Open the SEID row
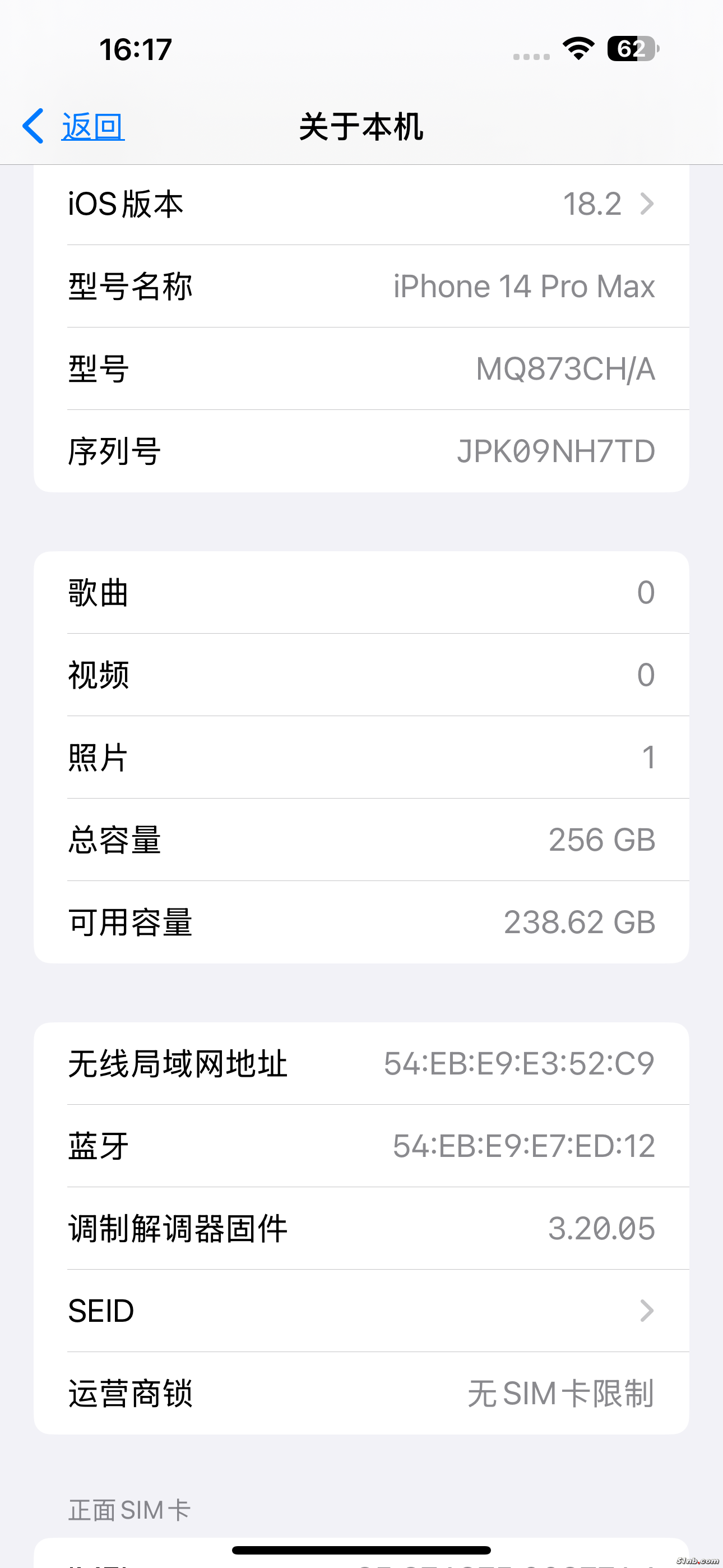 [x=361, y=1311]
